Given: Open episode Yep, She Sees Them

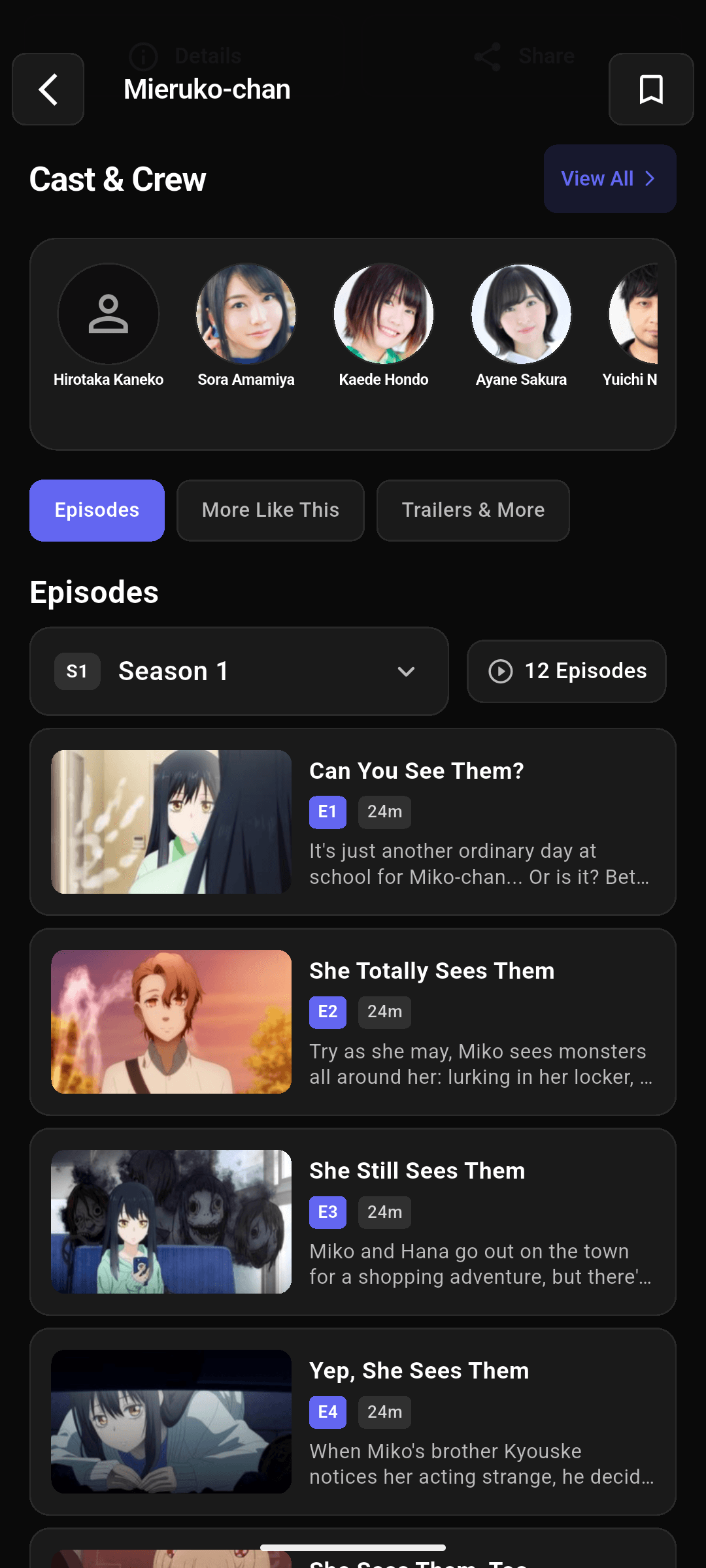Looking at the screenshot, I should [x=353, y=1421].
